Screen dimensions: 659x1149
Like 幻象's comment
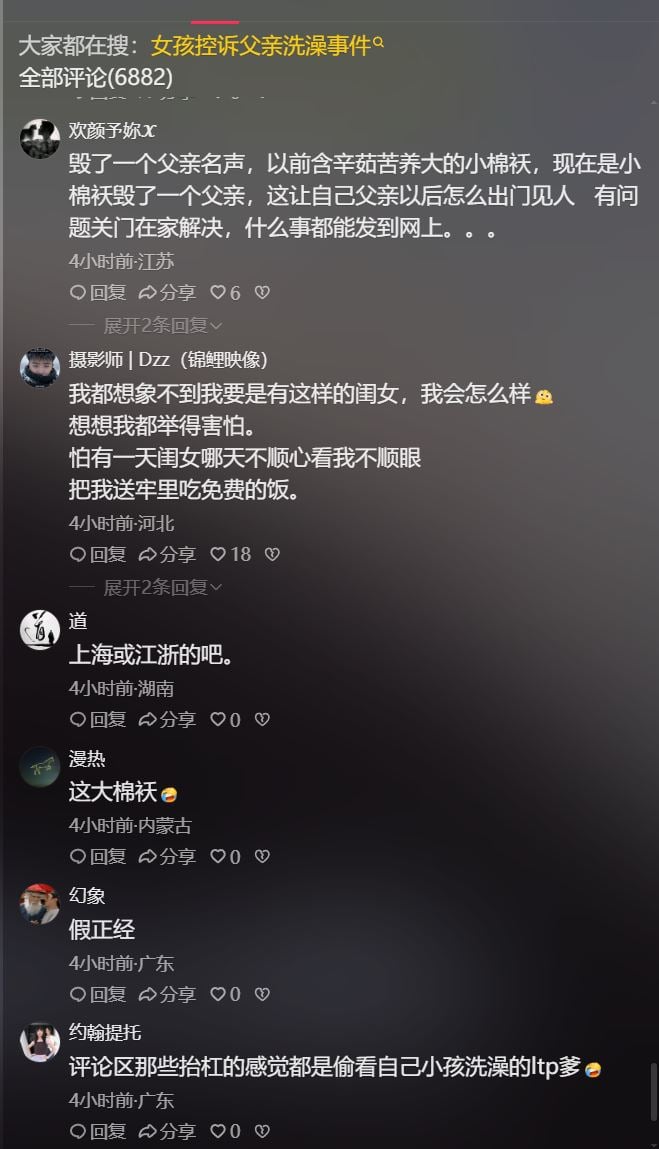(x=218, y=994)
